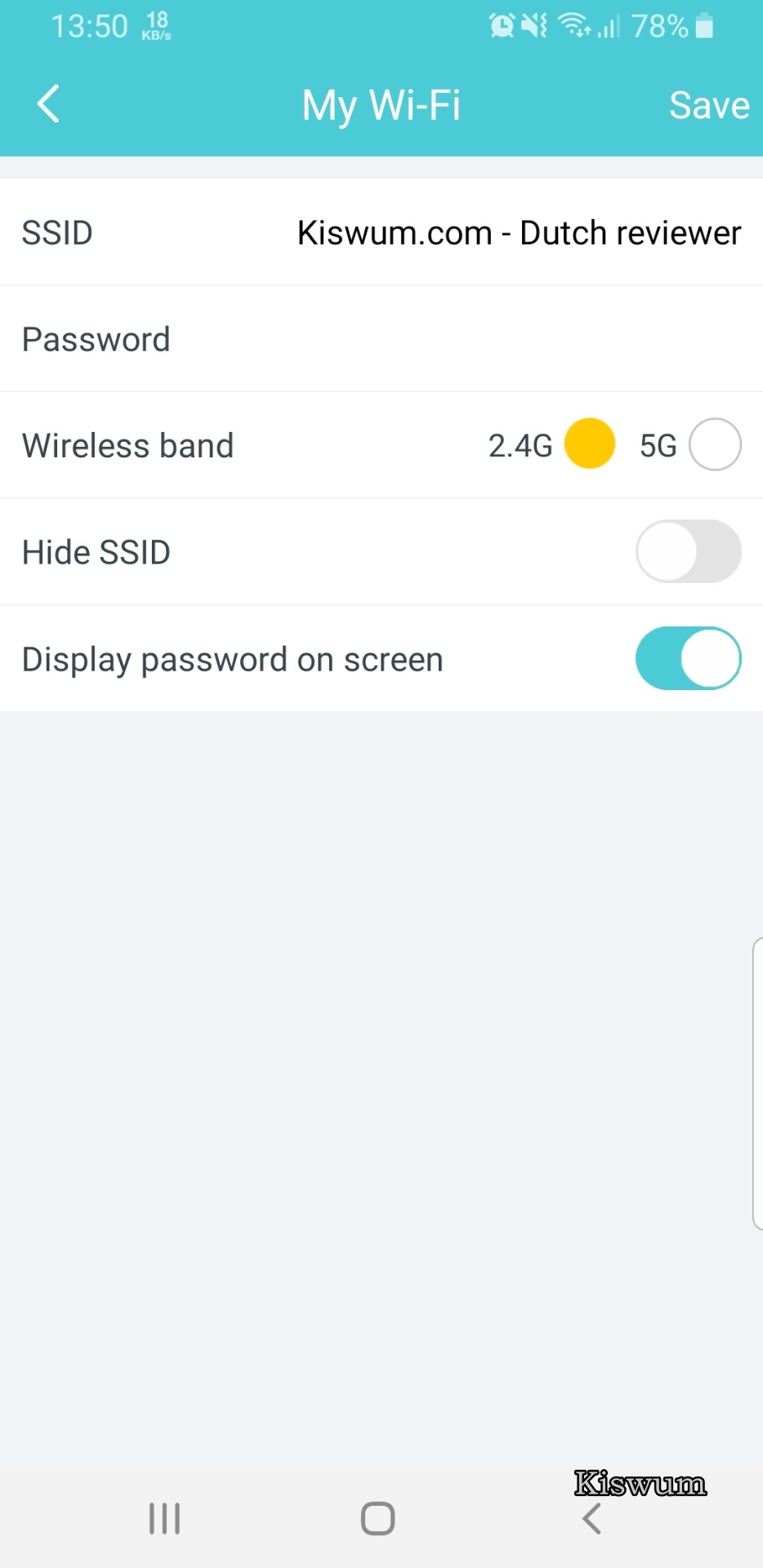763x1568 pixels.
Task: Save the Wi-Fi settings
Action: [x=709, y=105]
